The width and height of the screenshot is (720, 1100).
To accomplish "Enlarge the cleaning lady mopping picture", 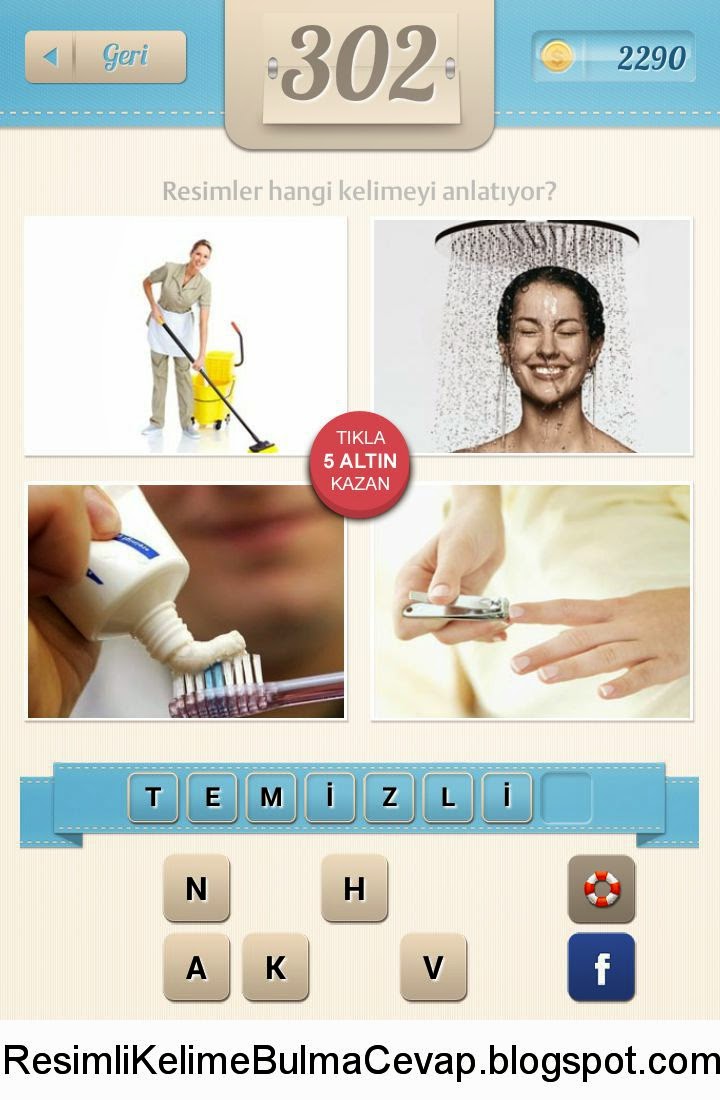I will (185, 336).
